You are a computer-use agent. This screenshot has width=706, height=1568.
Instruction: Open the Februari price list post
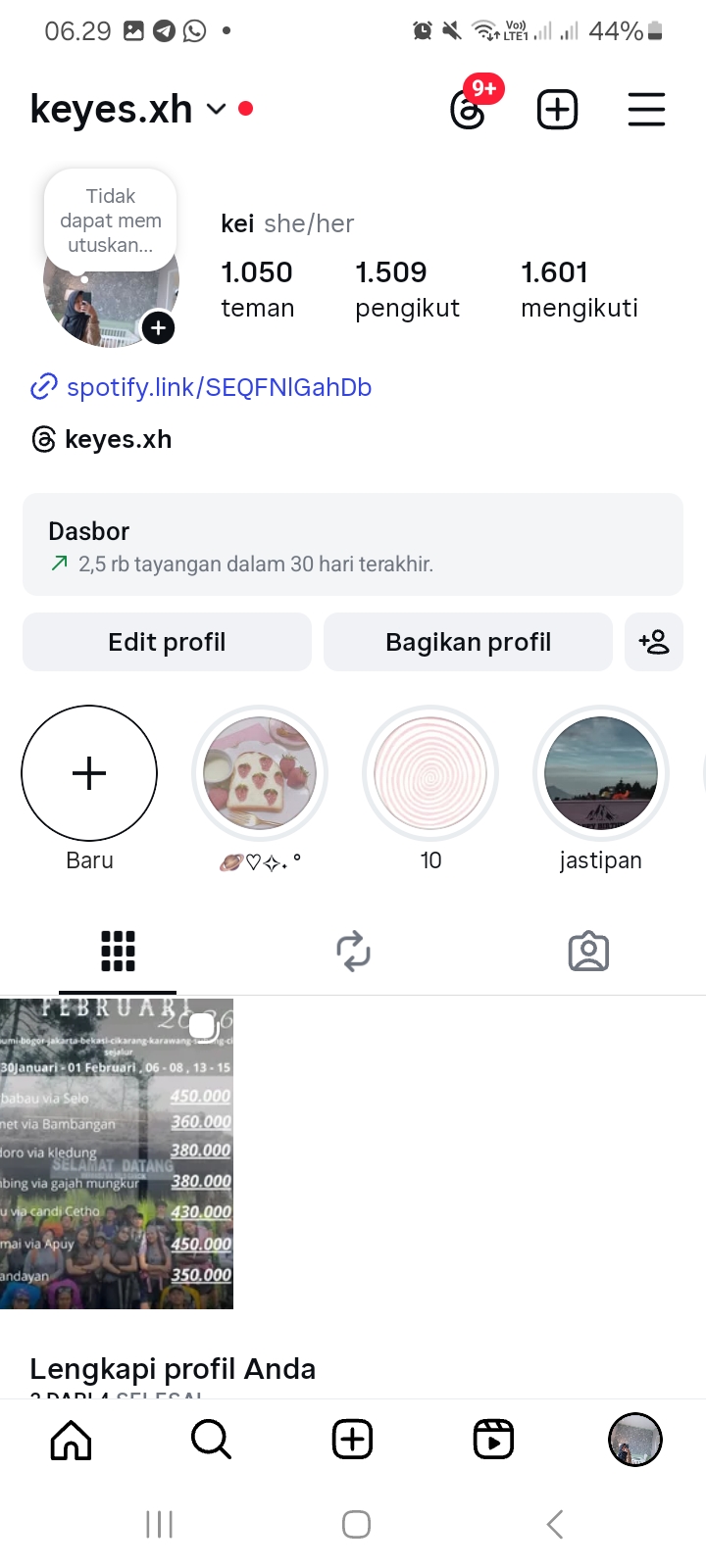tap(117, 1153)
